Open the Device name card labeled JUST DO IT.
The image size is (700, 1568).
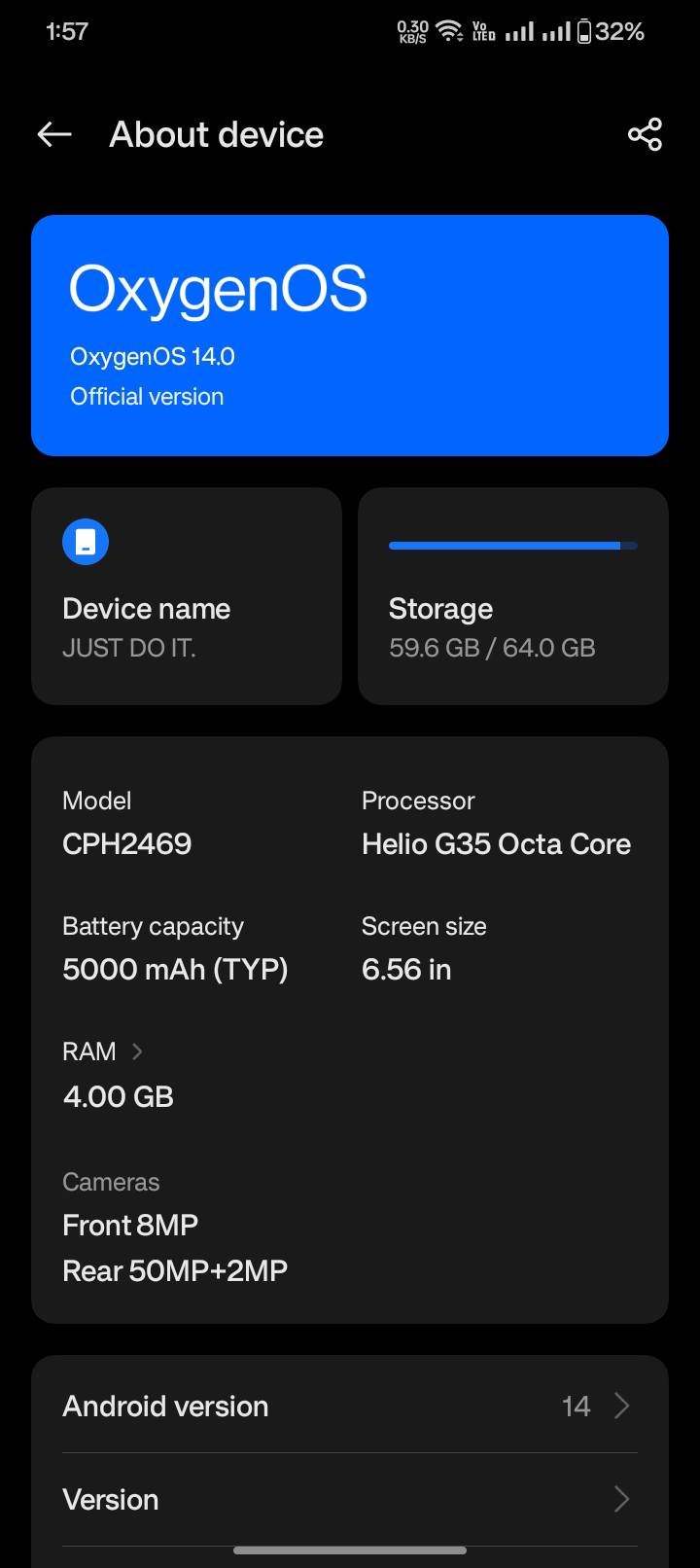[x=186, y=595]
